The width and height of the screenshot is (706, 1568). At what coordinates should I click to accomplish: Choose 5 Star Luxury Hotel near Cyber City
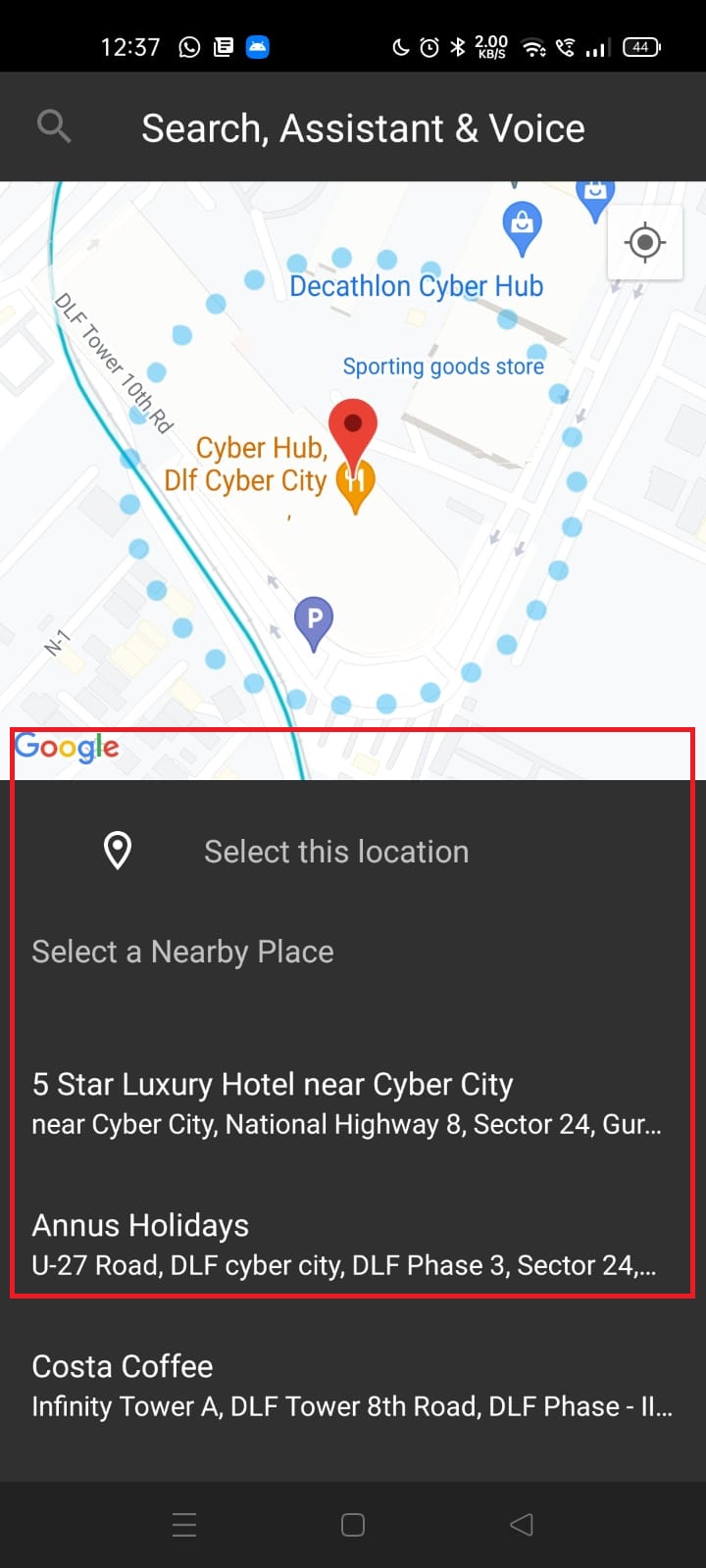(x=346, y=1103)
